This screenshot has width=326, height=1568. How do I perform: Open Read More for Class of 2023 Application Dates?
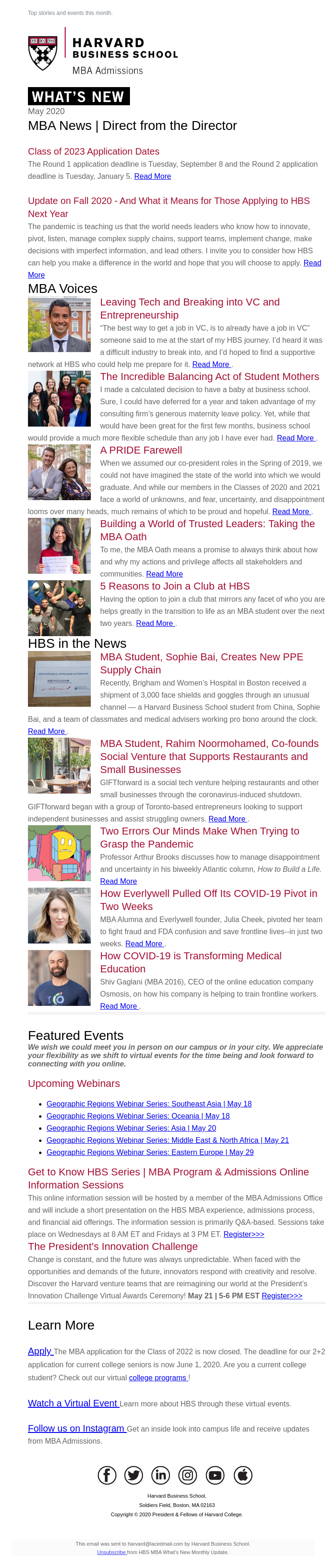click(152, 176)
